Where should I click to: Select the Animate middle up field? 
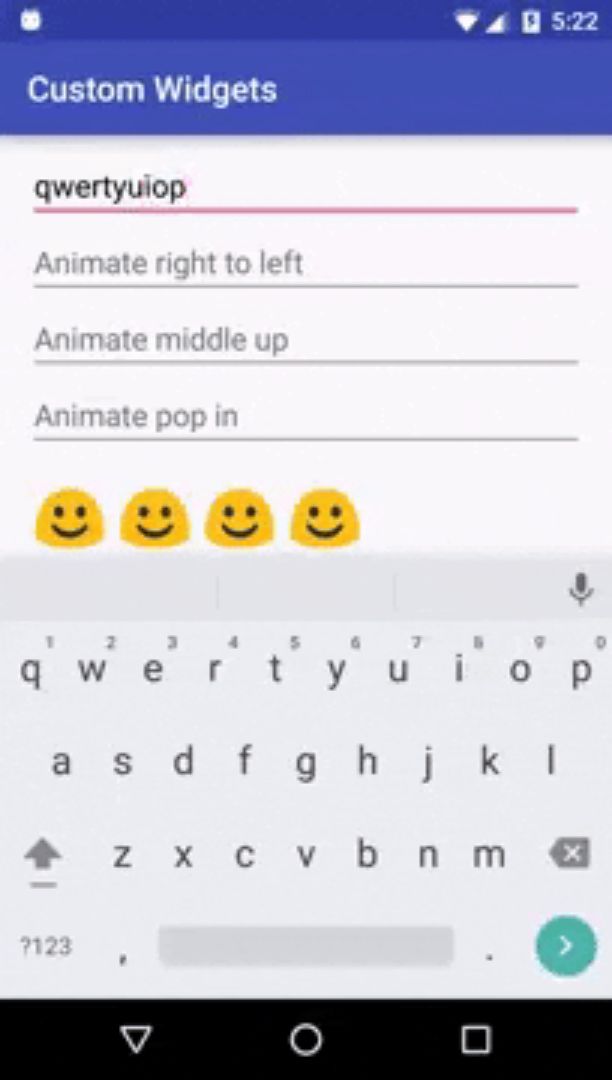(x=305, y=340)
